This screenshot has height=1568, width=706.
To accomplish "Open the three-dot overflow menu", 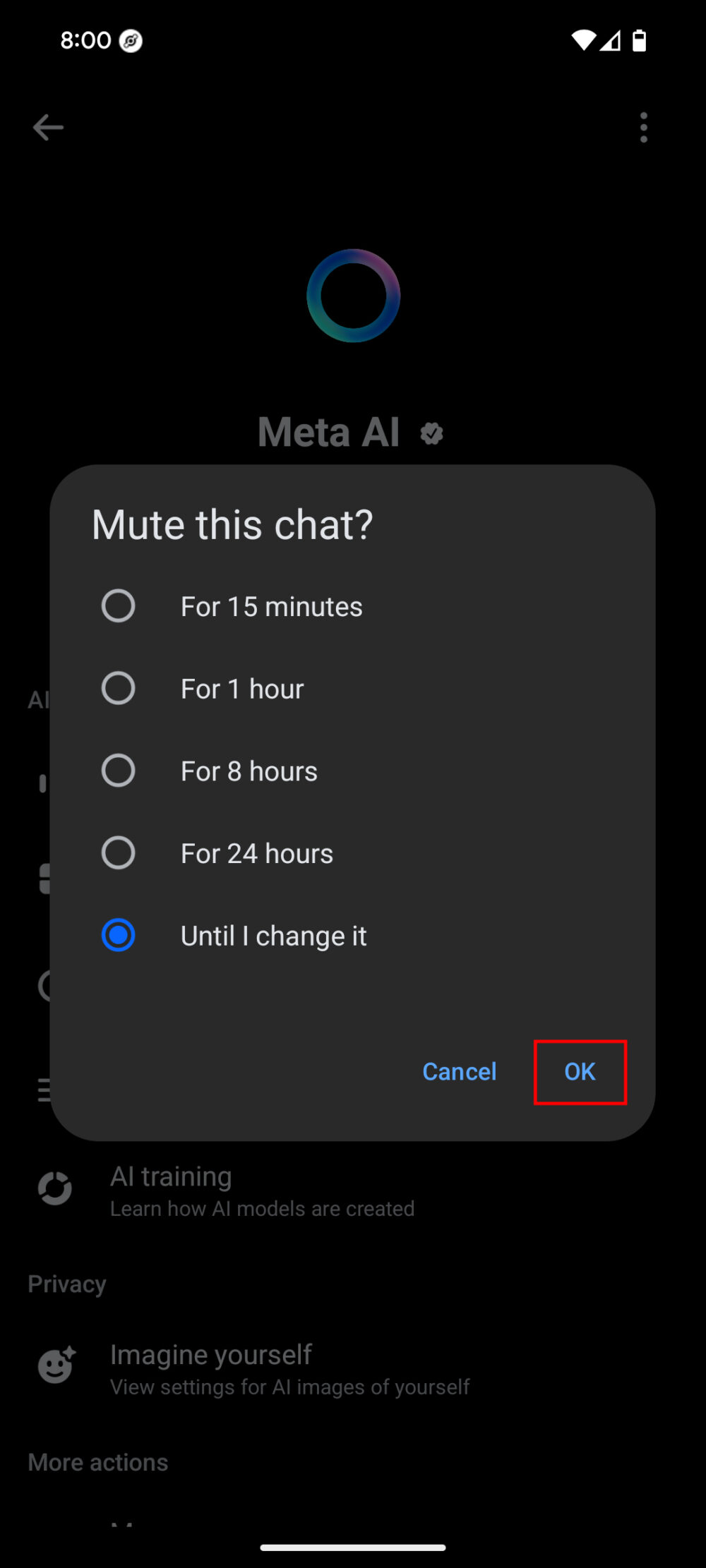I will point(643,127).
